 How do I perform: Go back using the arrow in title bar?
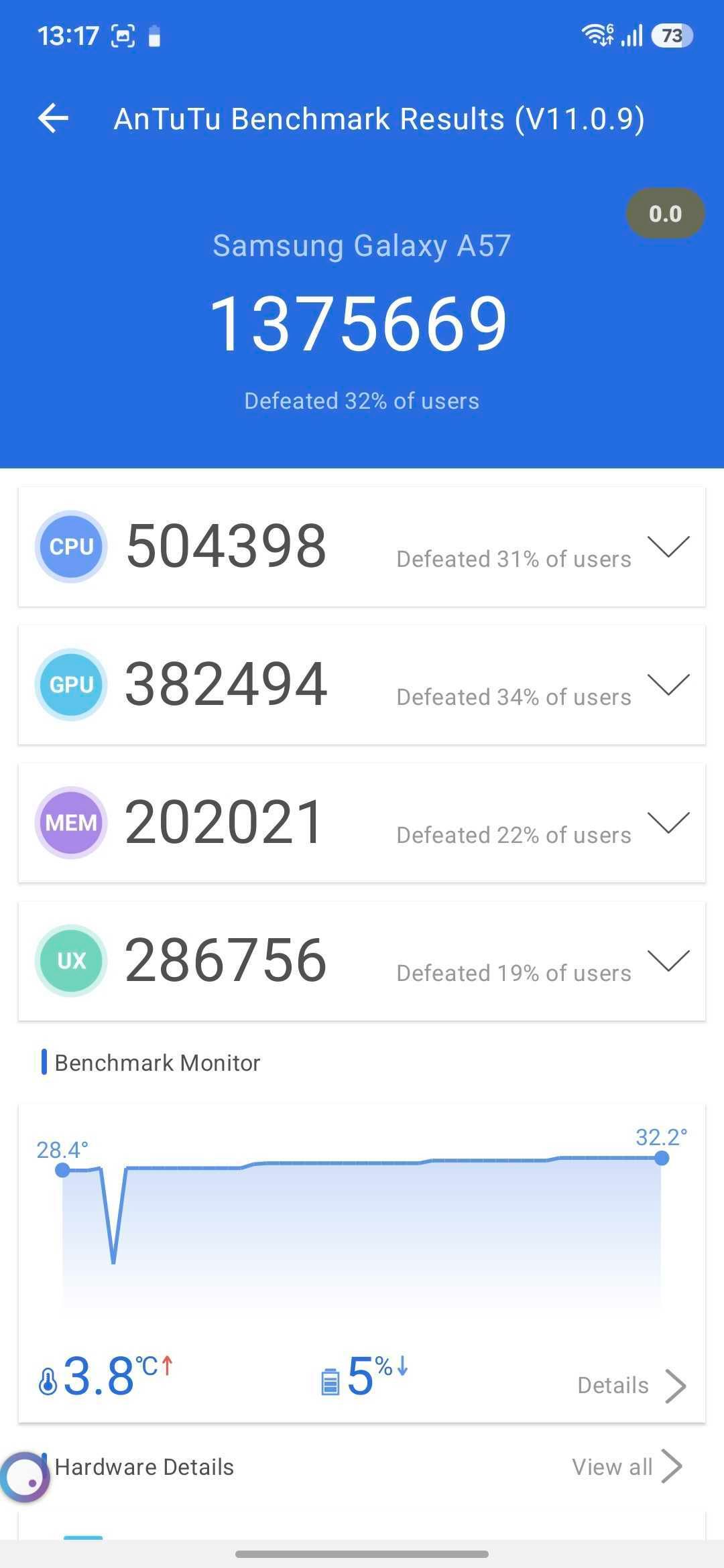(54, 119)
